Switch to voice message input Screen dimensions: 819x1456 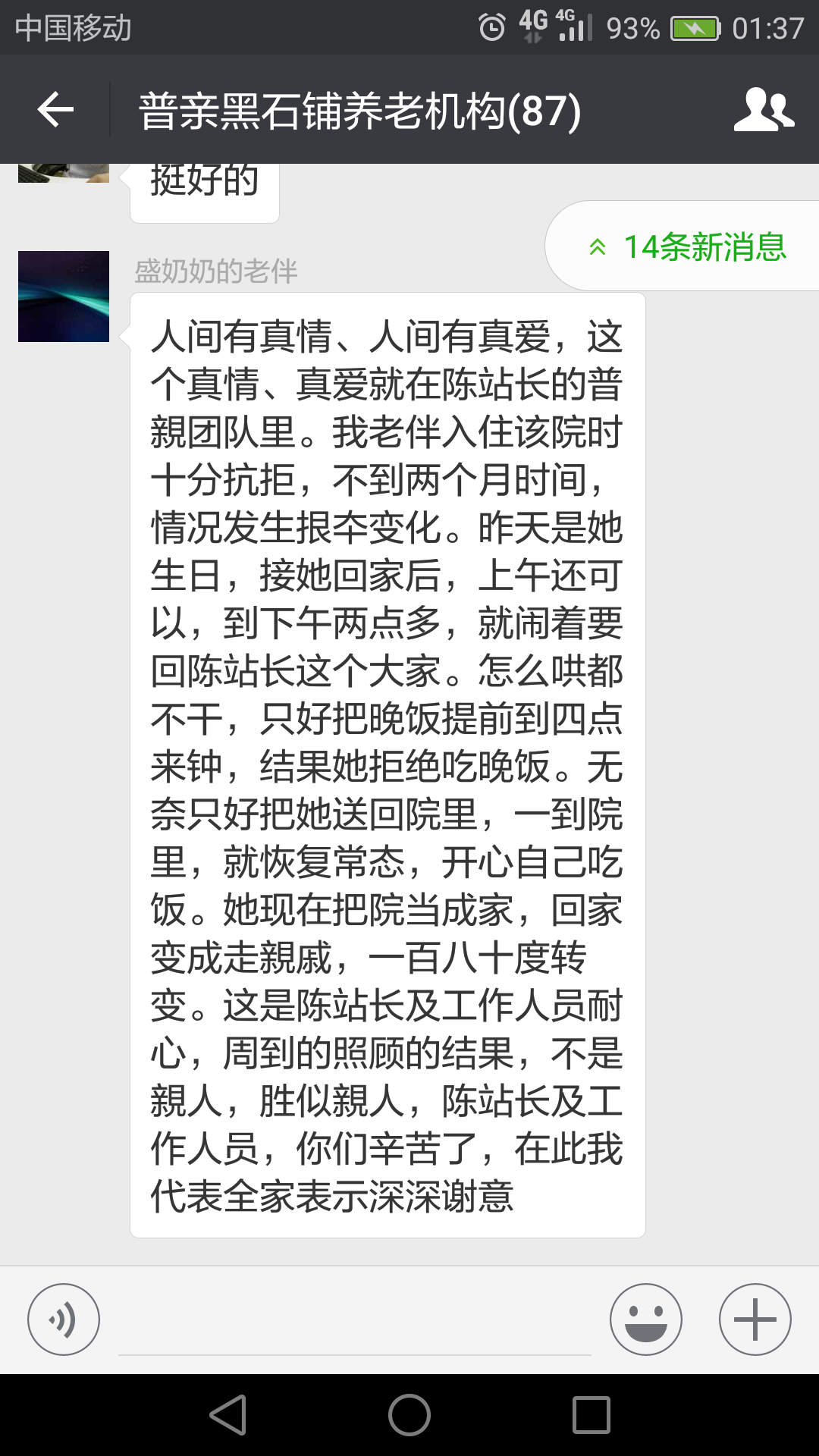(64, 1319)
